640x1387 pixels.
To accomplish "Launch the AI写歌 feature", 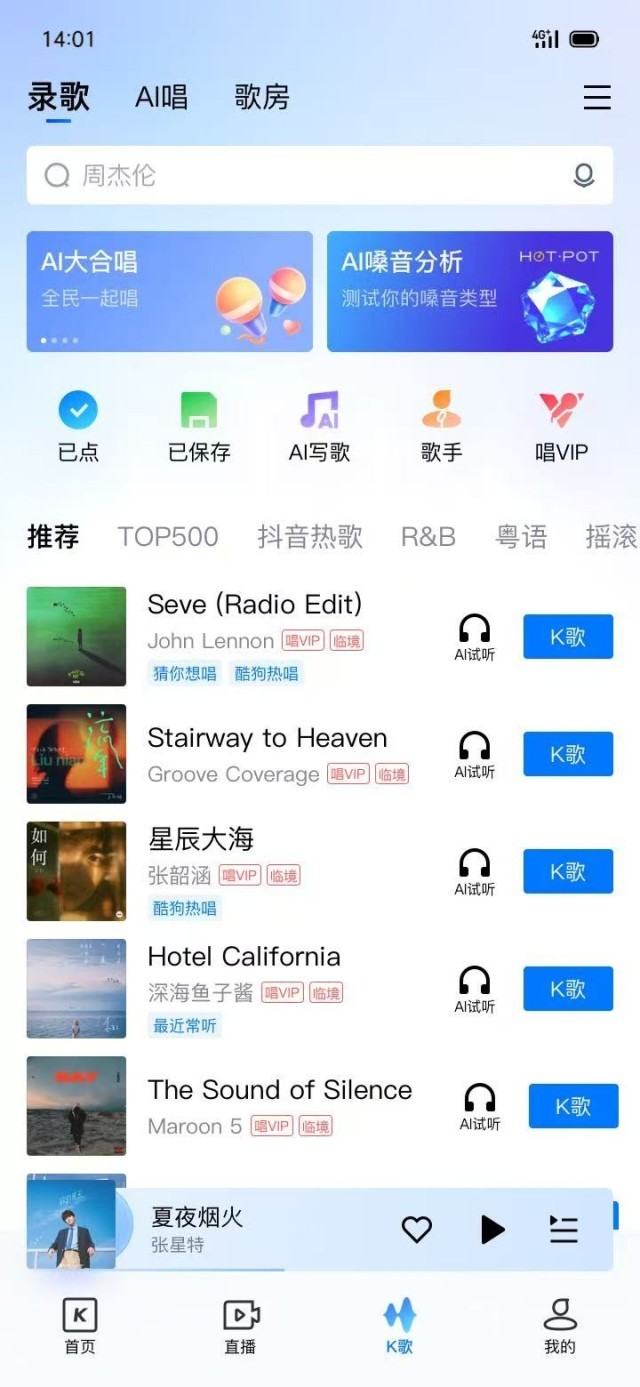I will [319, 427].
